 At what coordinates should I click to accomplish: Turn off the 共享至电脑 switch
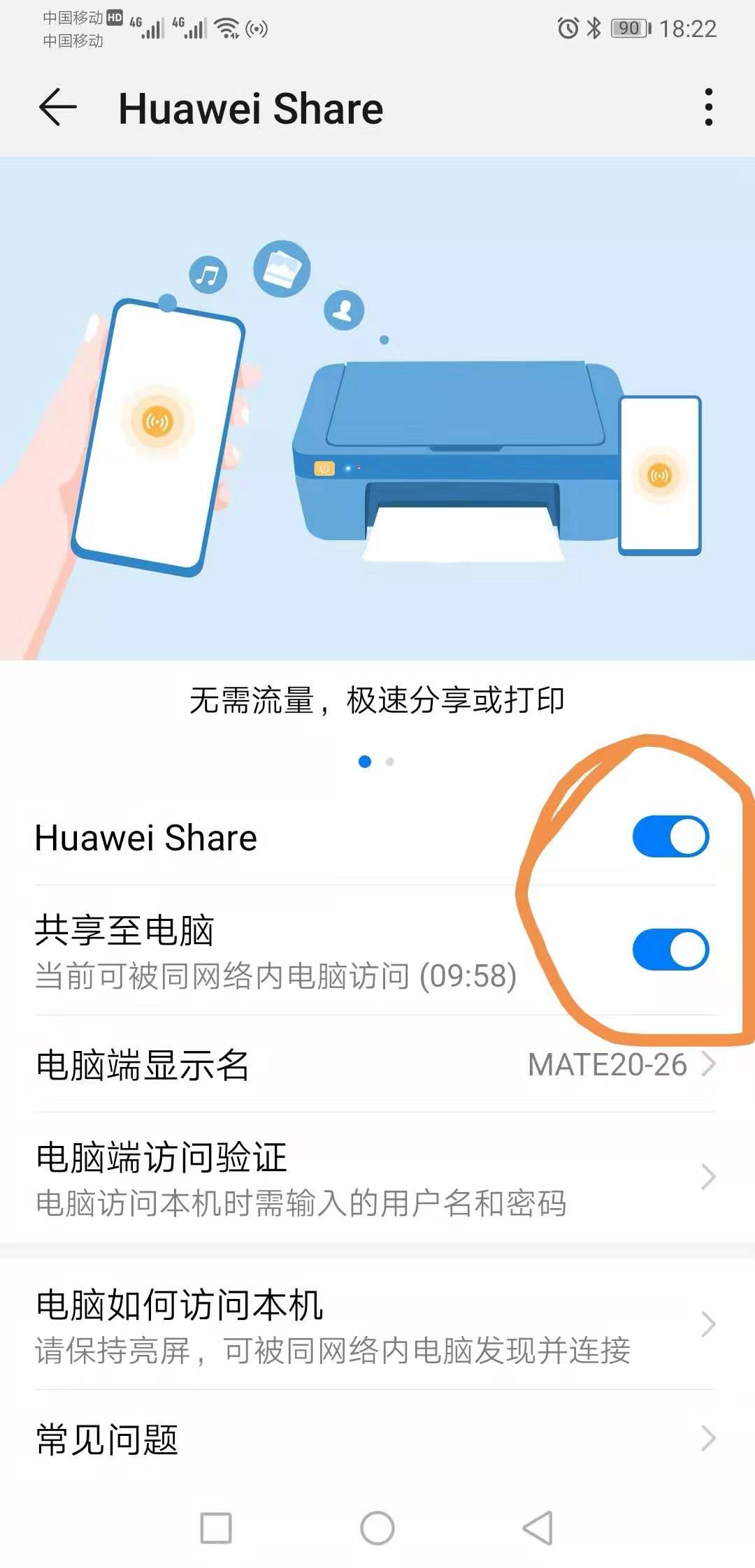[671, 948]
